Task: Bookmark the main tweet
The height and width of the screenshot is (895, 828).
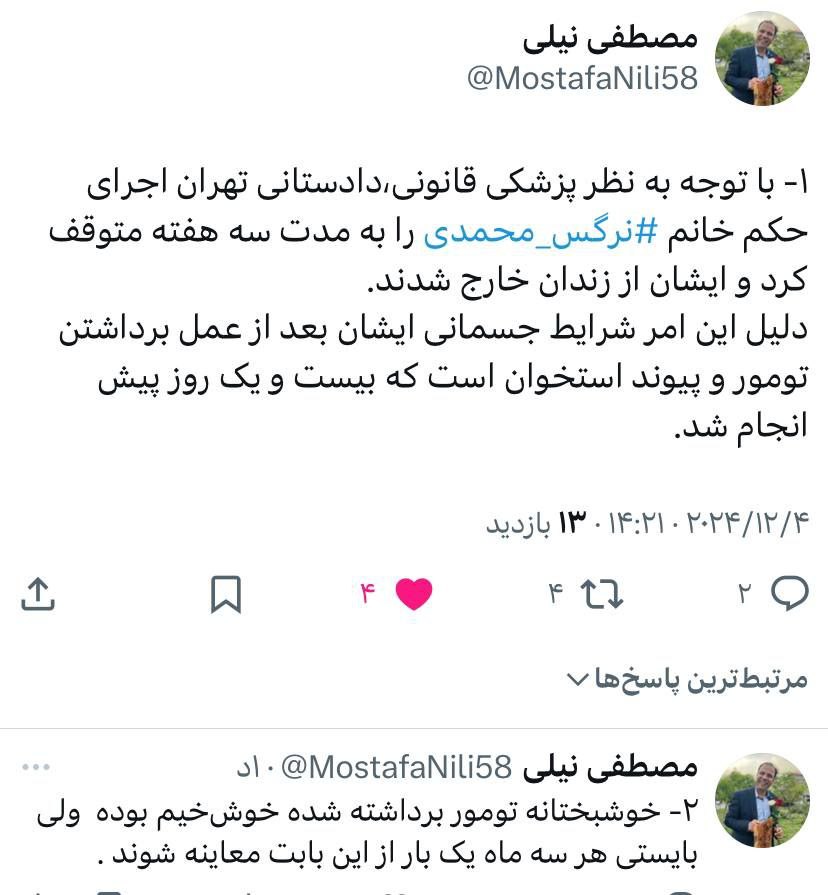Action: click(x=226, y=594)
